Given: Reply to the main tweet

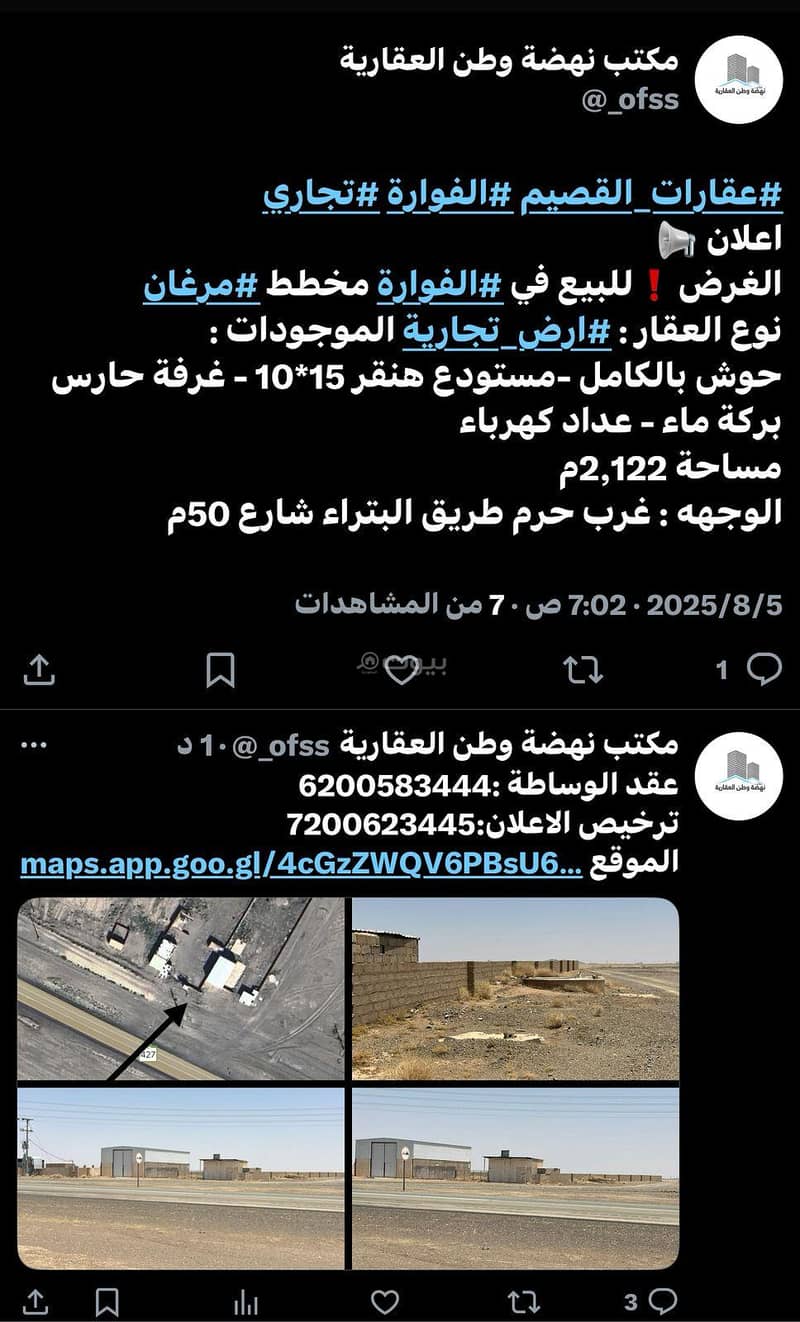Looking at the screenshot, I should (763, 670).
